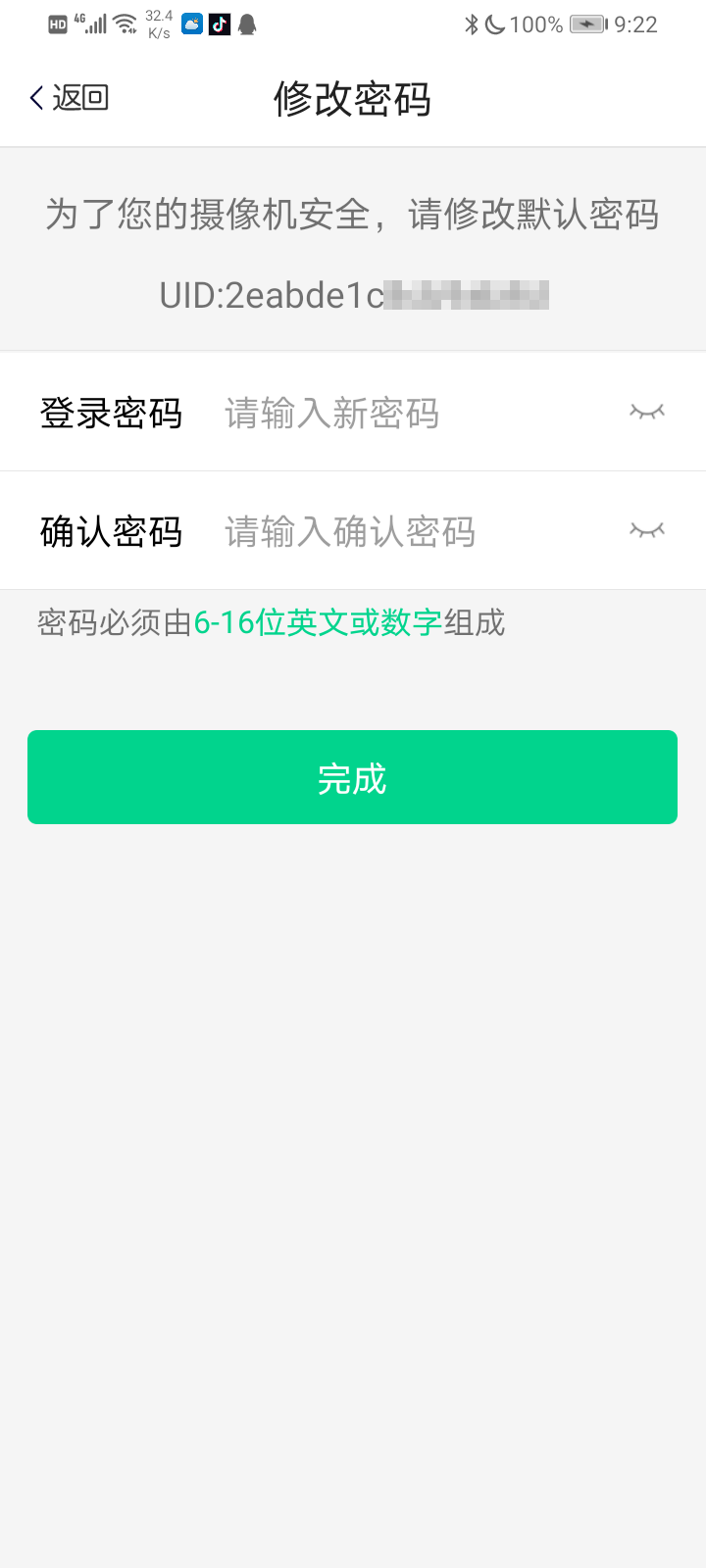The image size is (706, 1568).
Task: Tap the green 完成 button
Action: (x=352, y=777)
